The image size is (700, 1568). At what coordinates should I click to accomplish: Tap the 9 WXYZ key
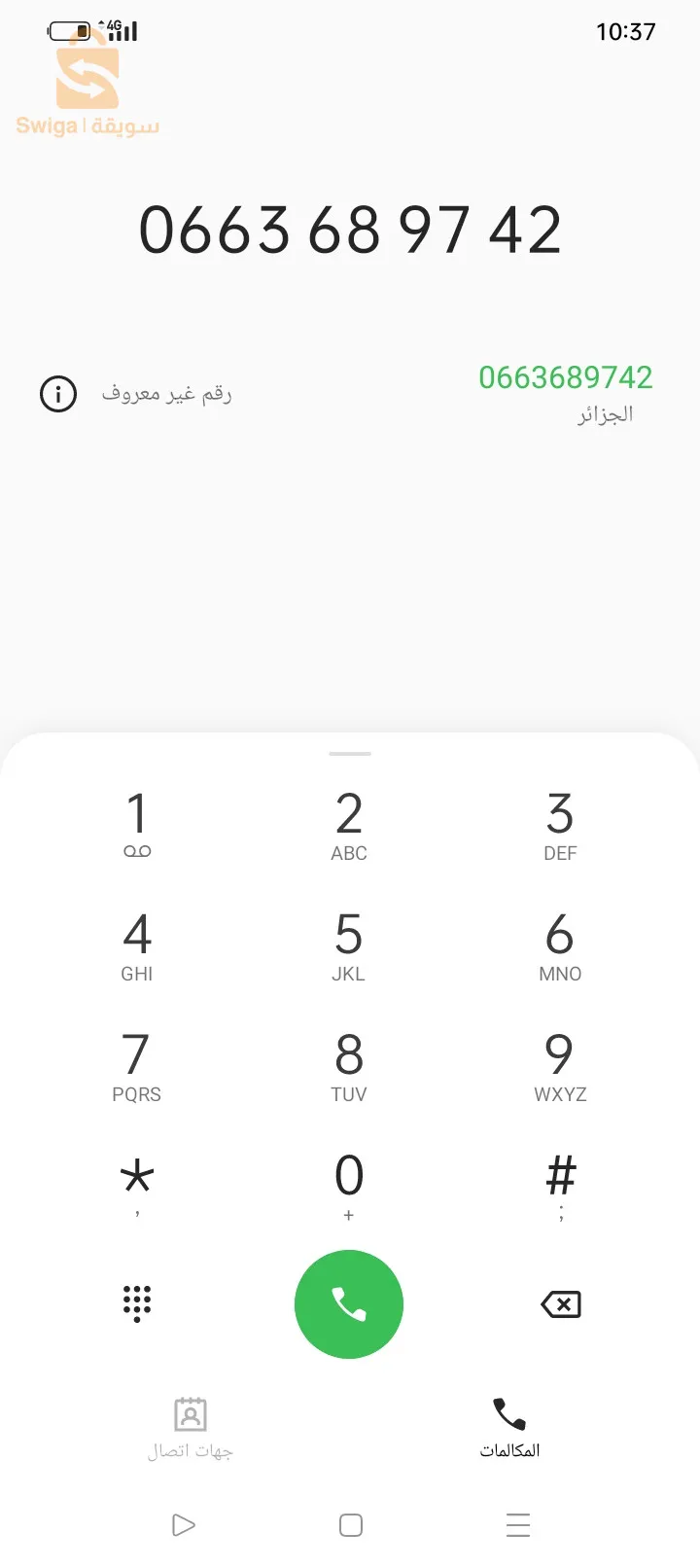point(560,1066)
